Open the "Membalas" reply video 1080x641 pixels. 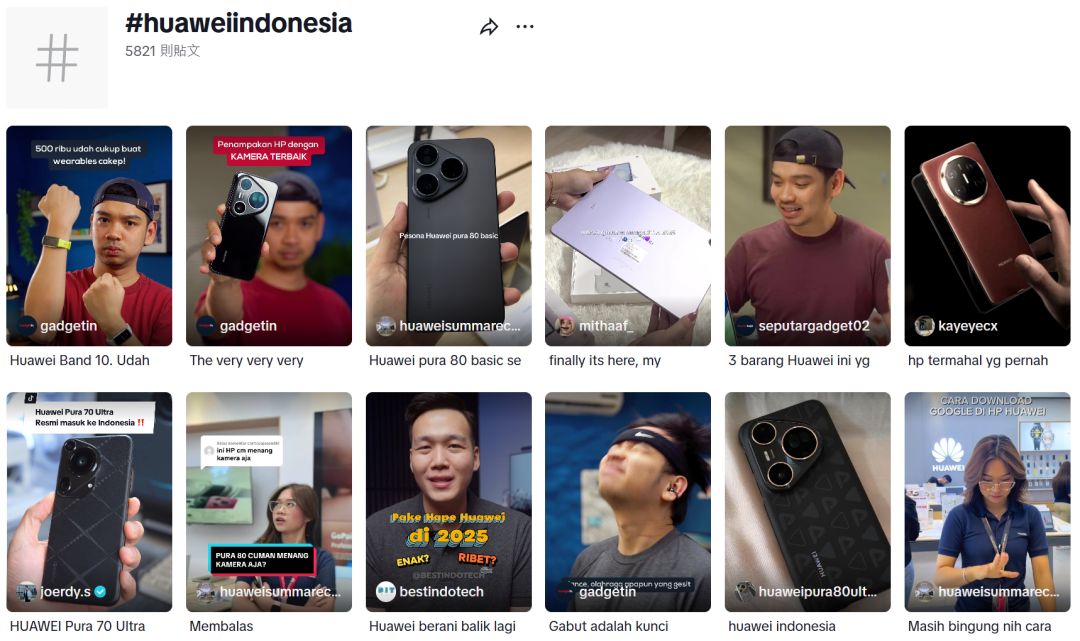(269, 501)
